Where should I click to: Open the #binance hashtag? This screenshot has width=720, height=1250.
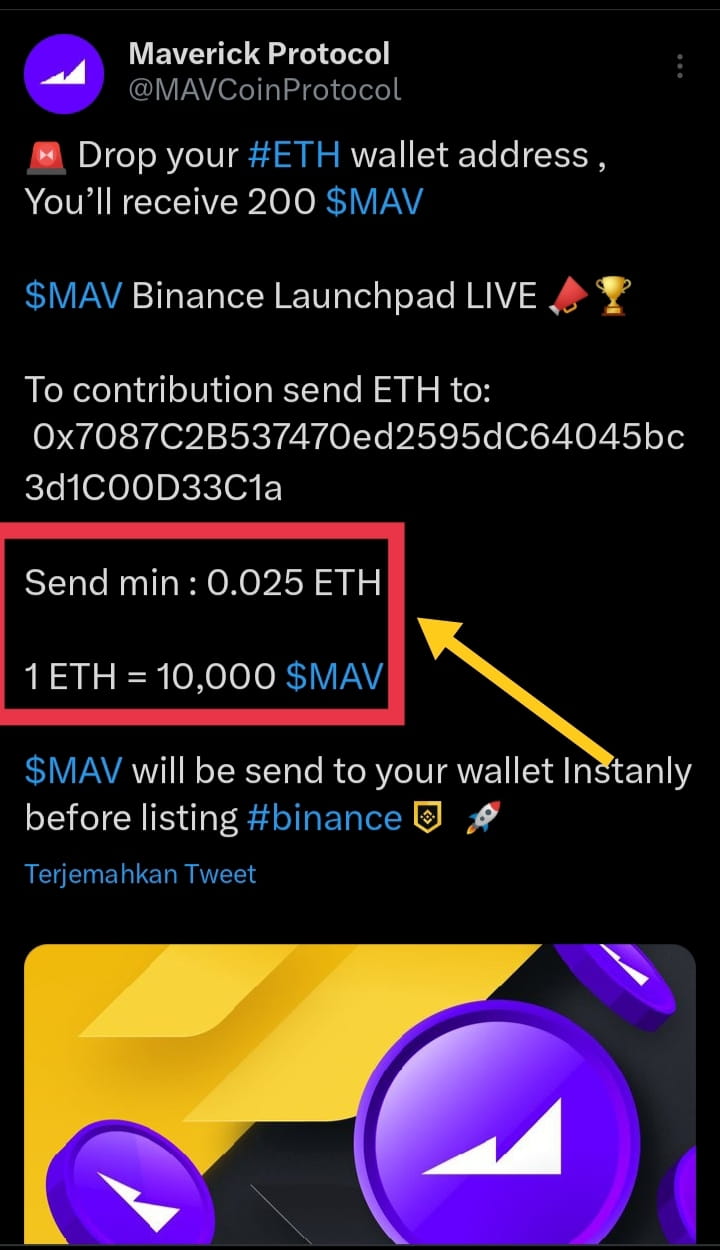coord(324,818)
